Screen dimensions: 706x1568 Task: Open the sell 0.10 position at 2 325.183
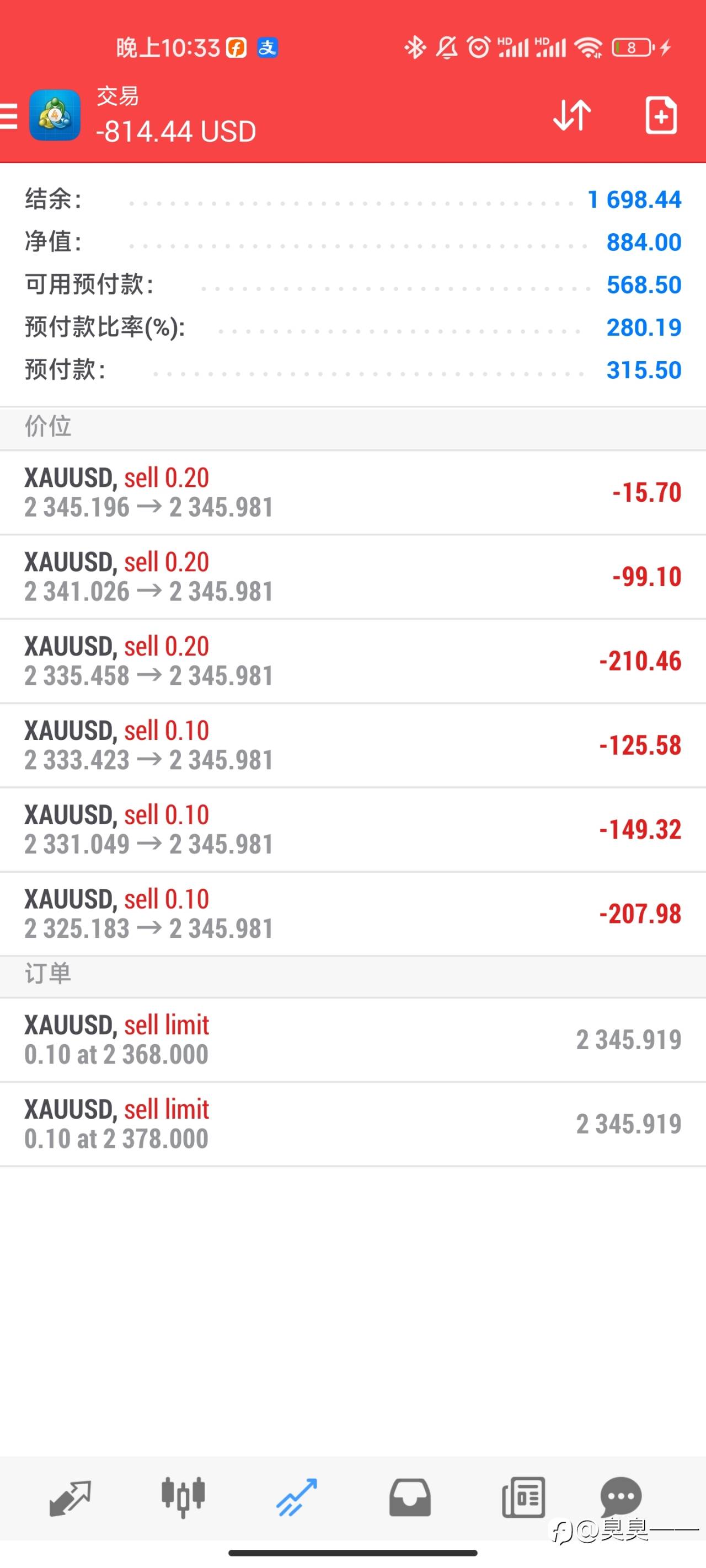tap(352, 914)
